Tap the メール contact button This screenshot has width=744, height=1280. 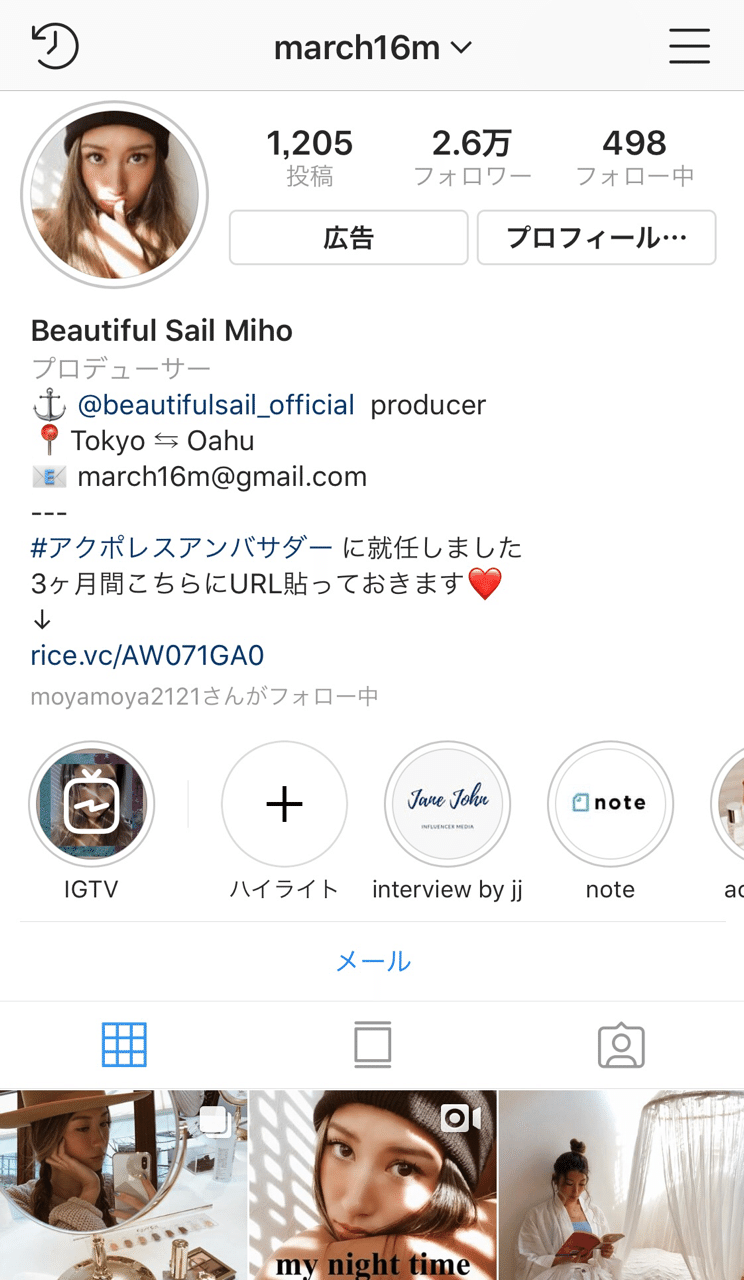pyautogui.click(x=372, y=961)
